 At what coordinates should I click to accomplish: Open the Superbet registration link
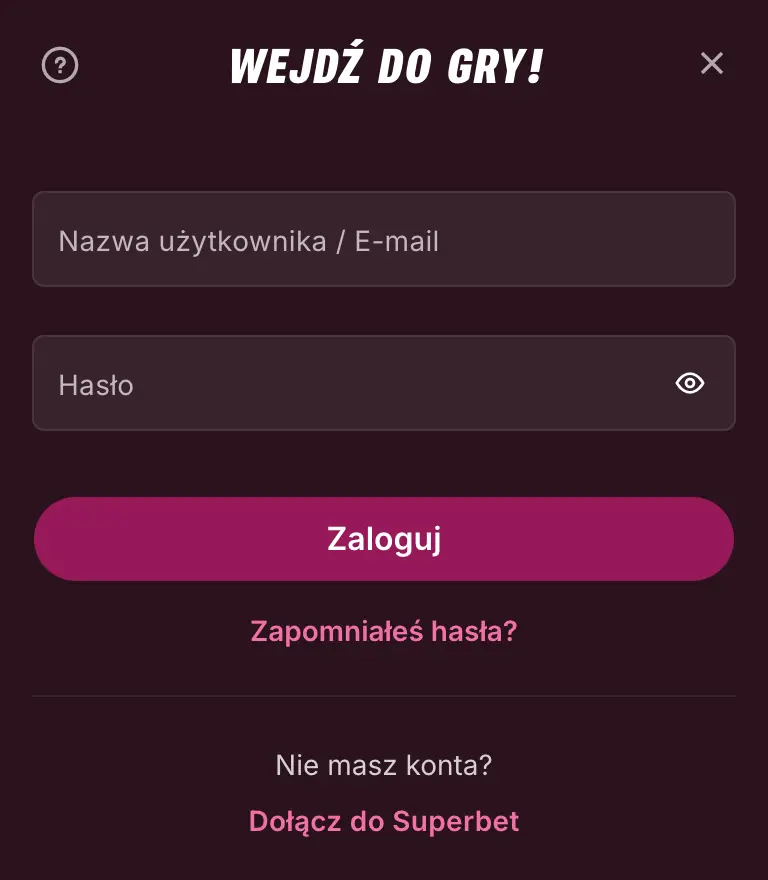tap(384, 821)
